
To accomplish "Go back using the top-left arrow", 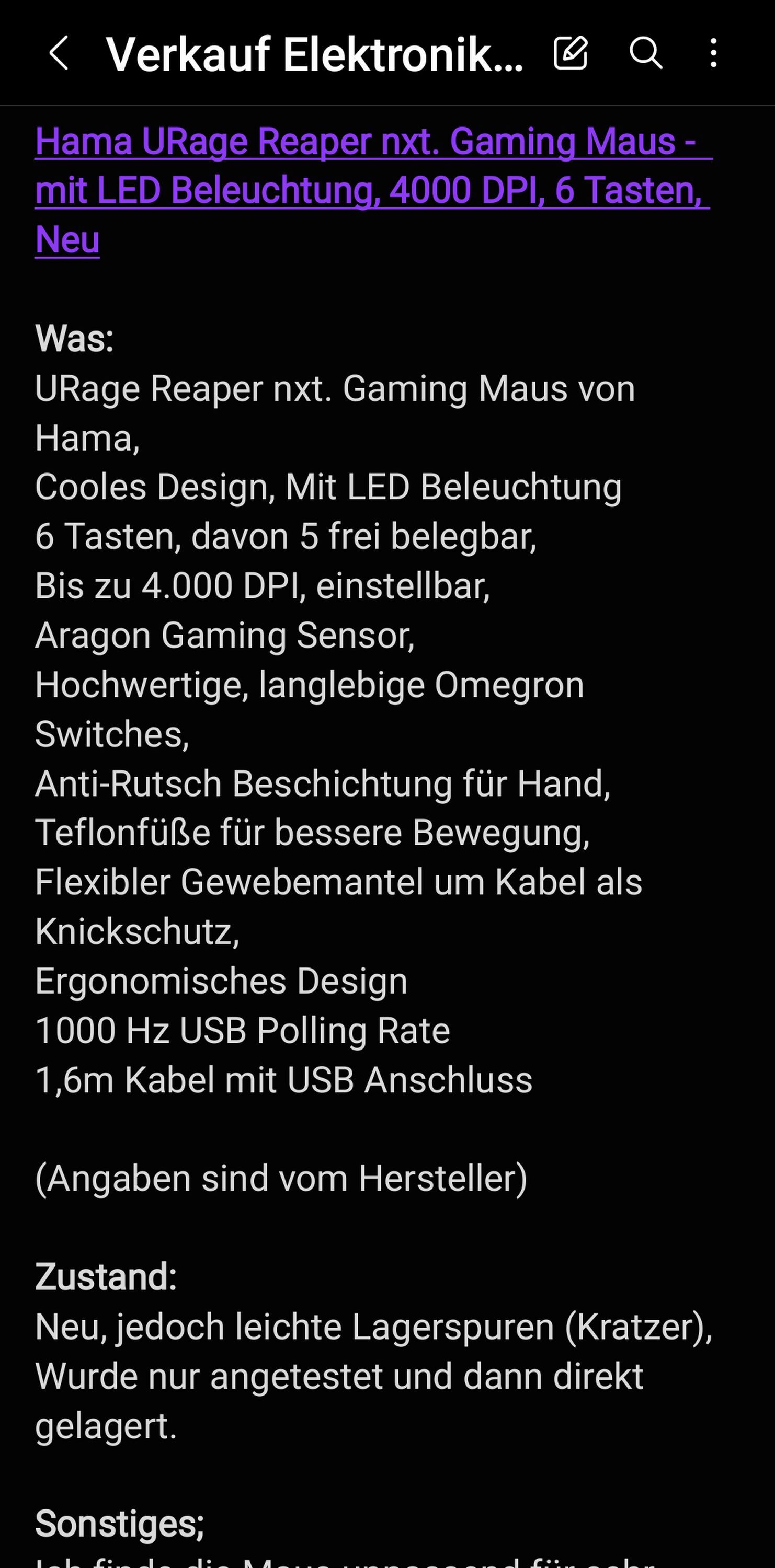I will coord(59,53).
